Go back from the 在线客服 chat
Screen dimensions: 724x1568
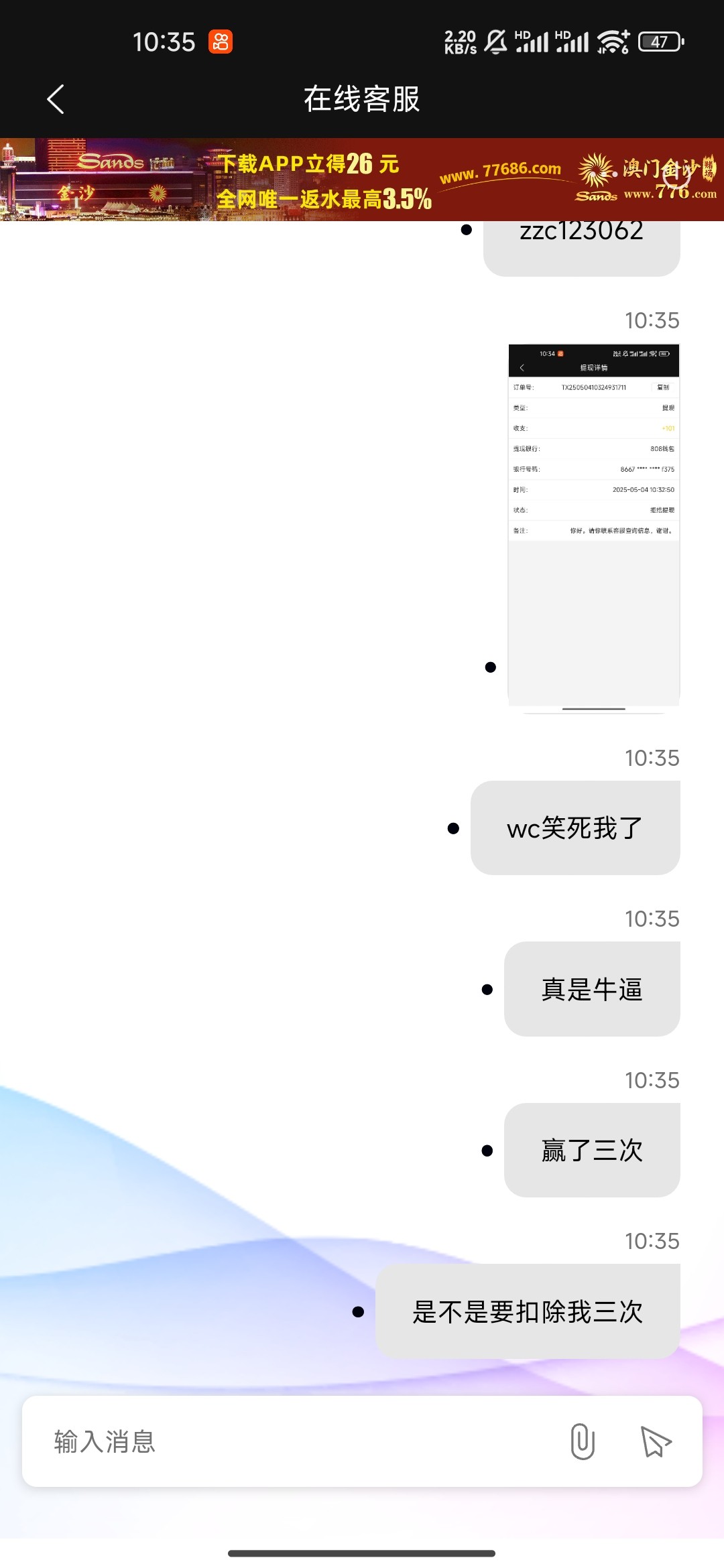pyautogui.click(x=56, y=99)
